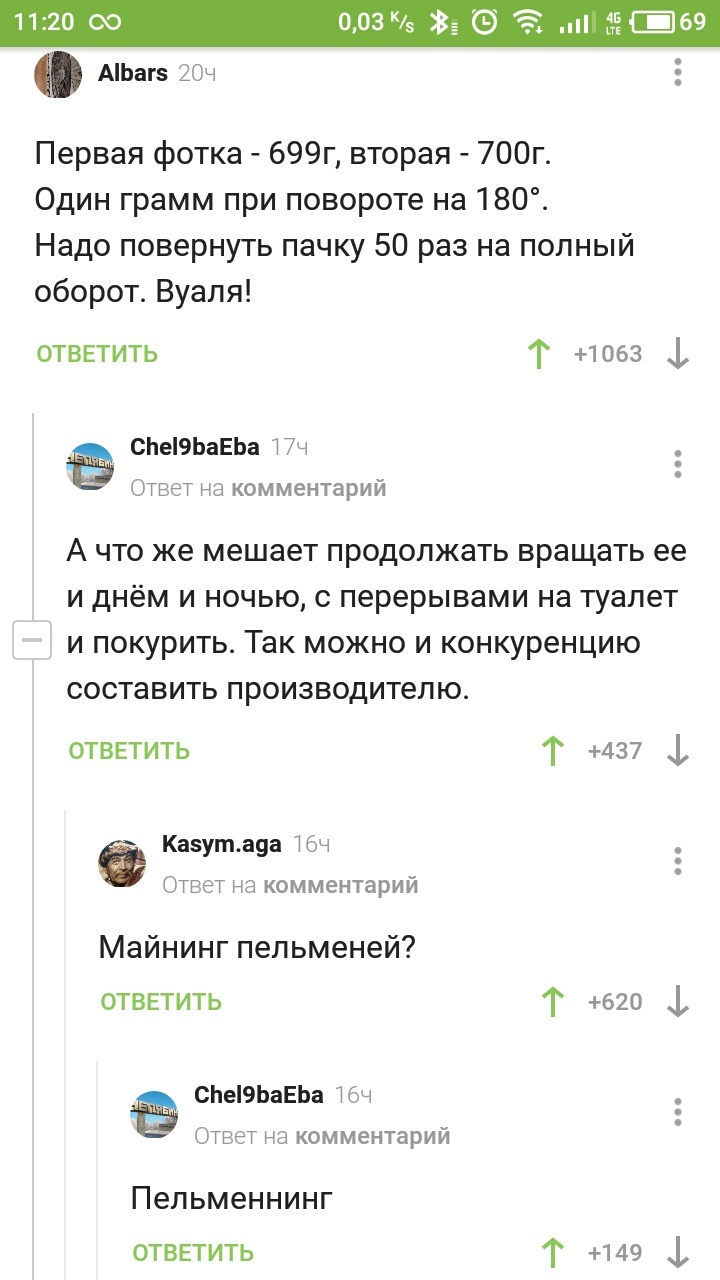Screen dimensions: 720x1280
Task: Reply to Kasym.aga's comment
Action: (161, 1002)
